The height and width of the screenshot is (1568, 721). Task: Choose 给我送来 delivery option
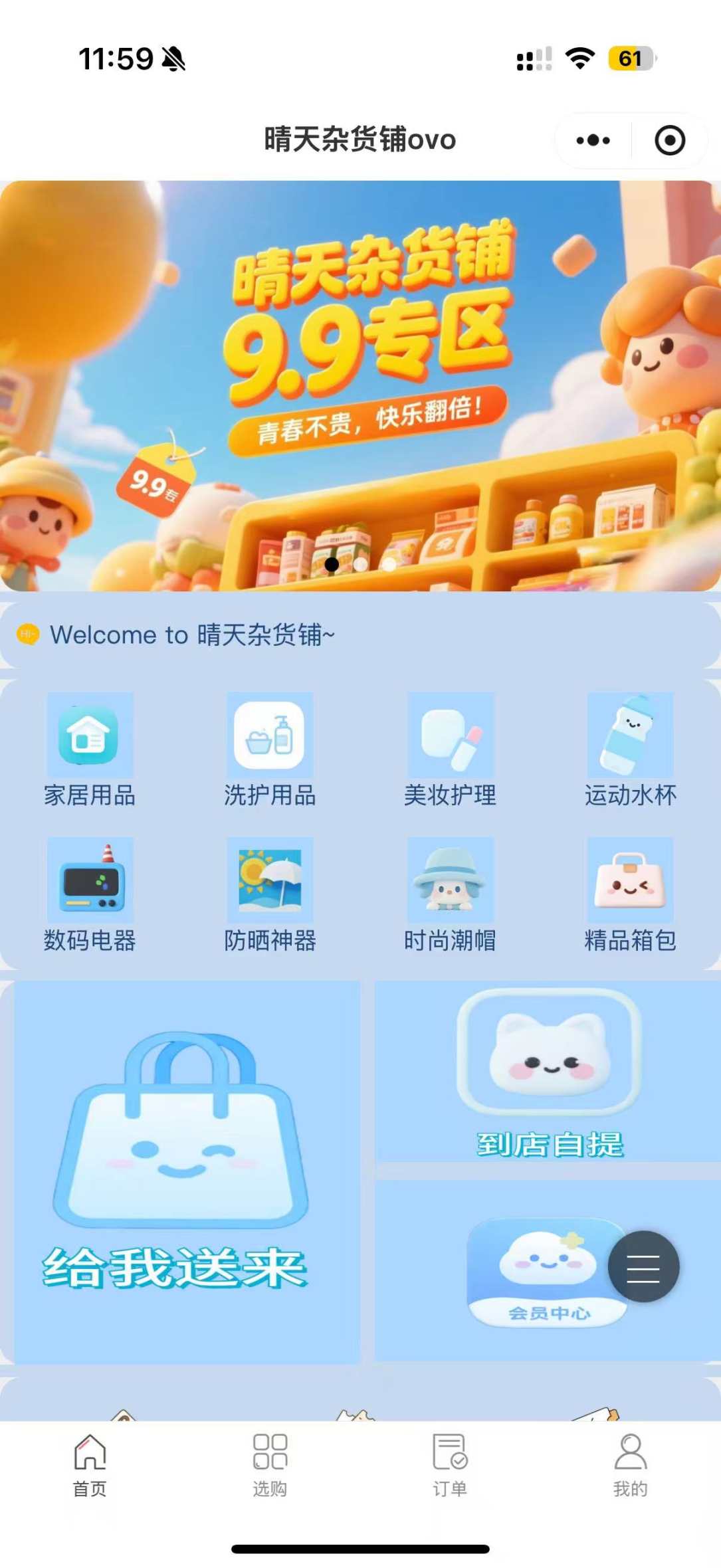181,1171
